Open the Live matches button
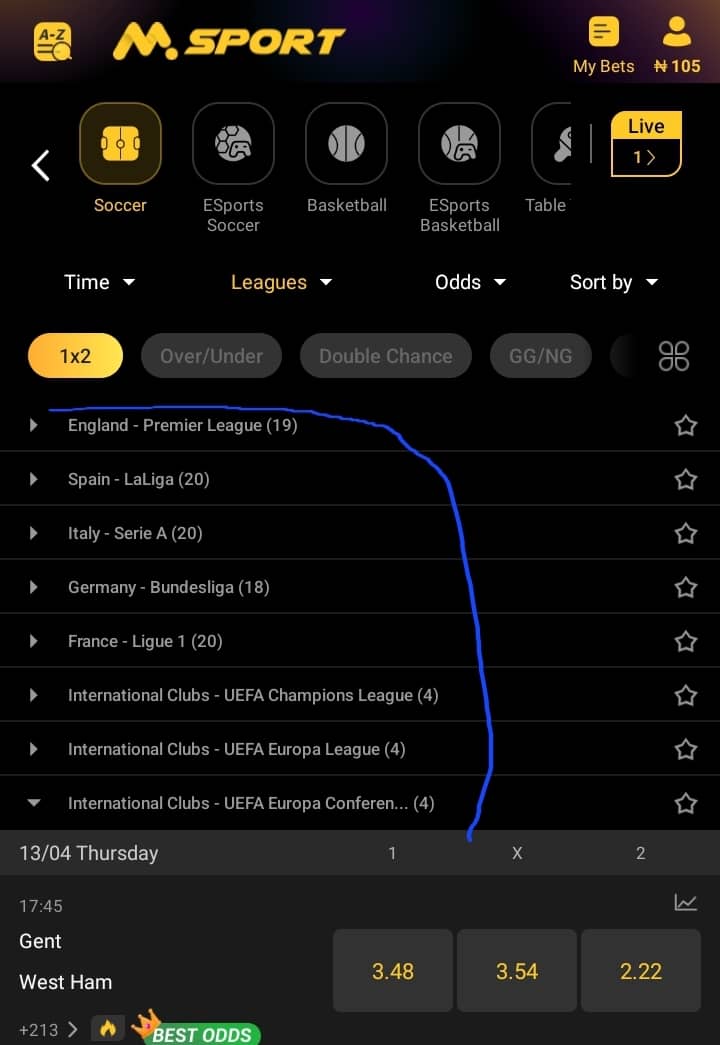Image resolution: width=720 pixels, height=1045 pixels. (x=645, y=144)
